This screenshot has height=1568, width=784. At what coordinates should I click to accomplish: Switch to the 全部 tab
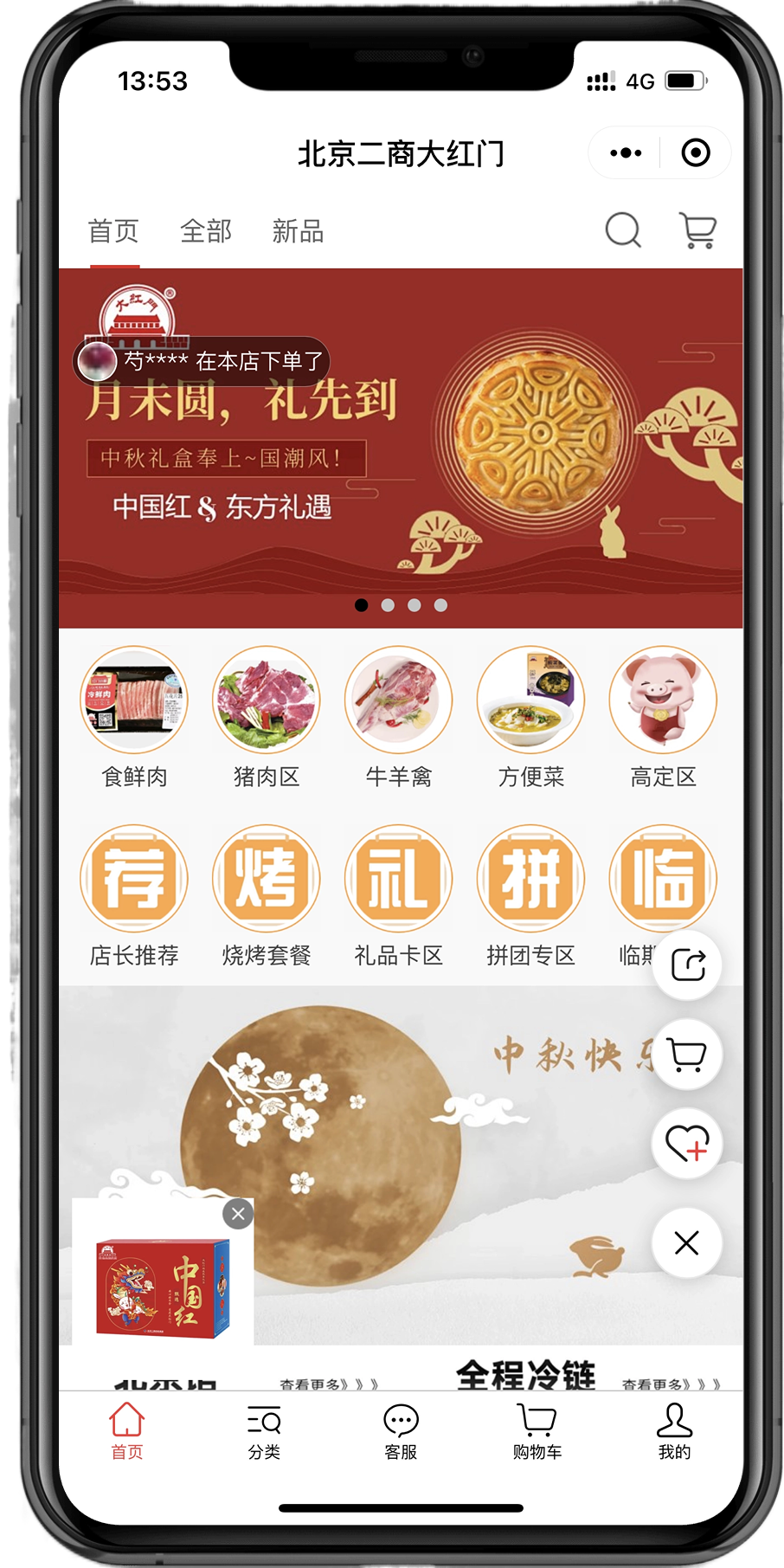tap(206, 231)
